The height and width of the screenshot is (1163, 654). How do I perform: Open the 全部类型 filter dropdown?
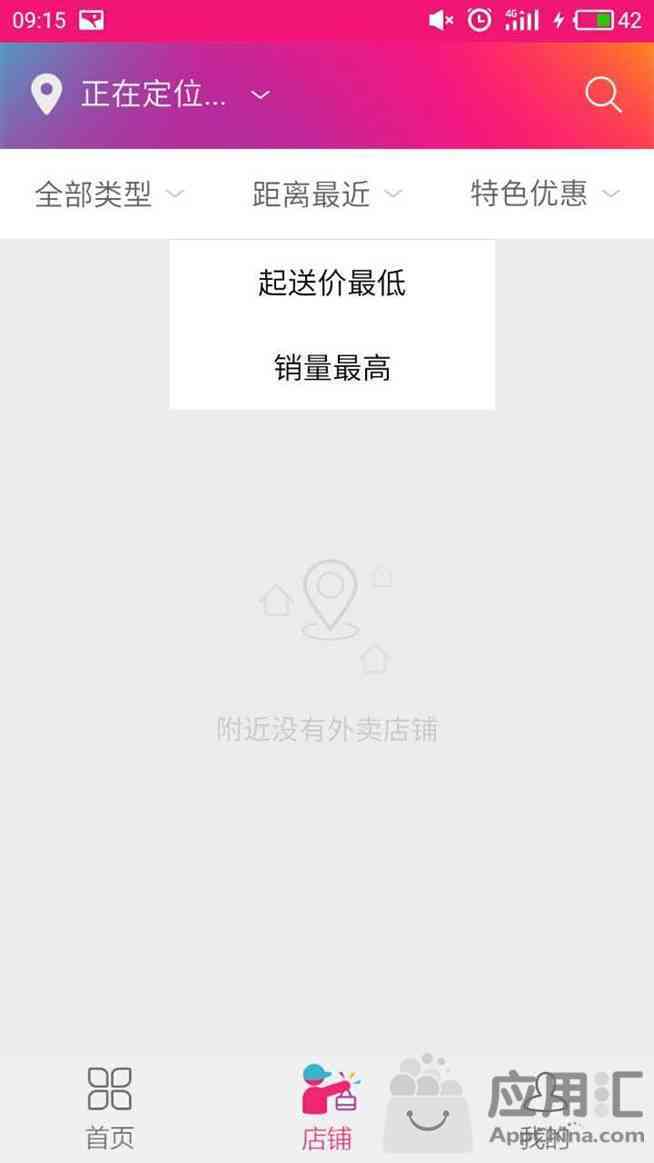pos(109,194)
